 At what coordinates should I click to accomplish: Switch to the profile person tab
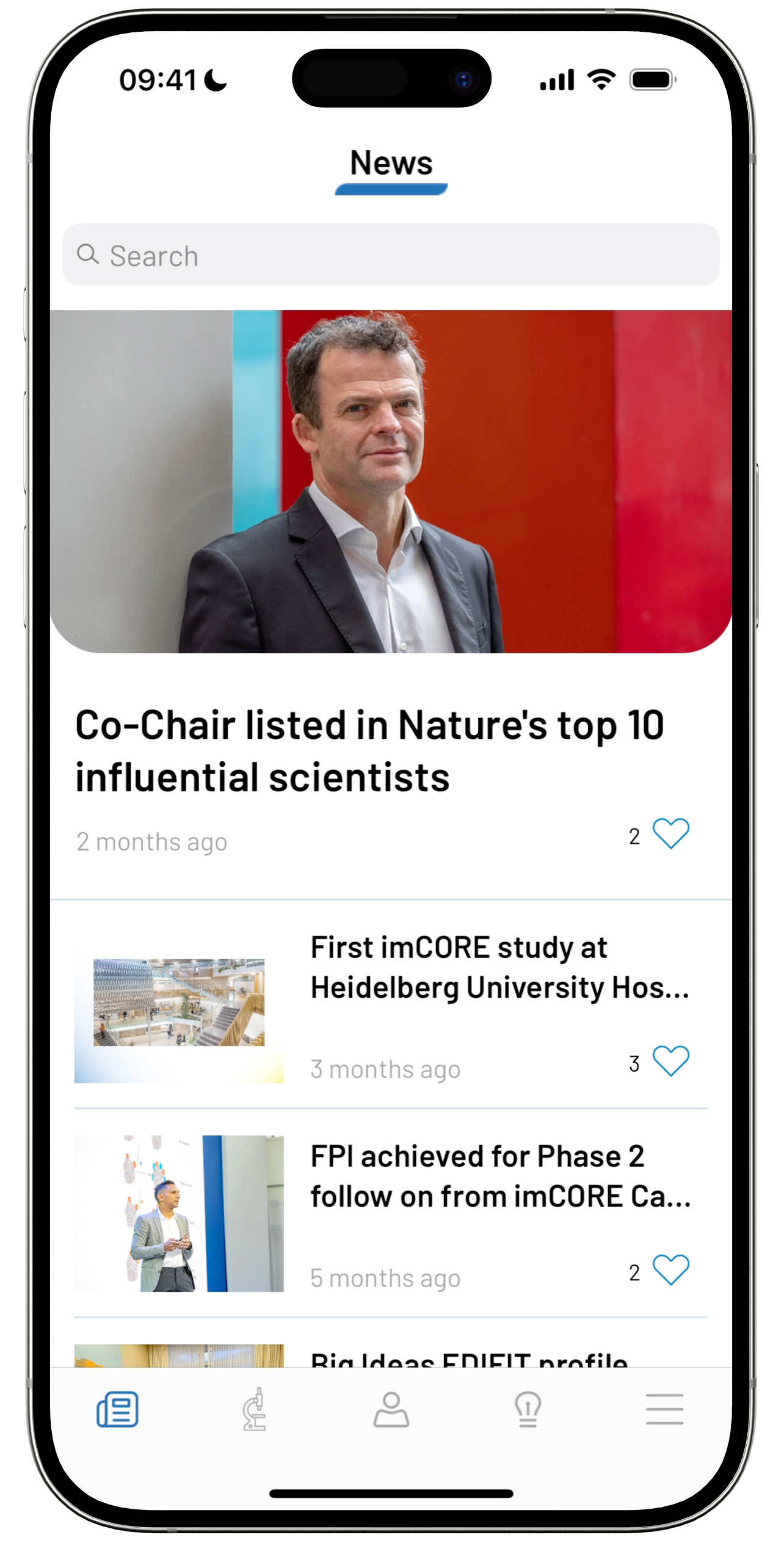[x=391, y=1409]
